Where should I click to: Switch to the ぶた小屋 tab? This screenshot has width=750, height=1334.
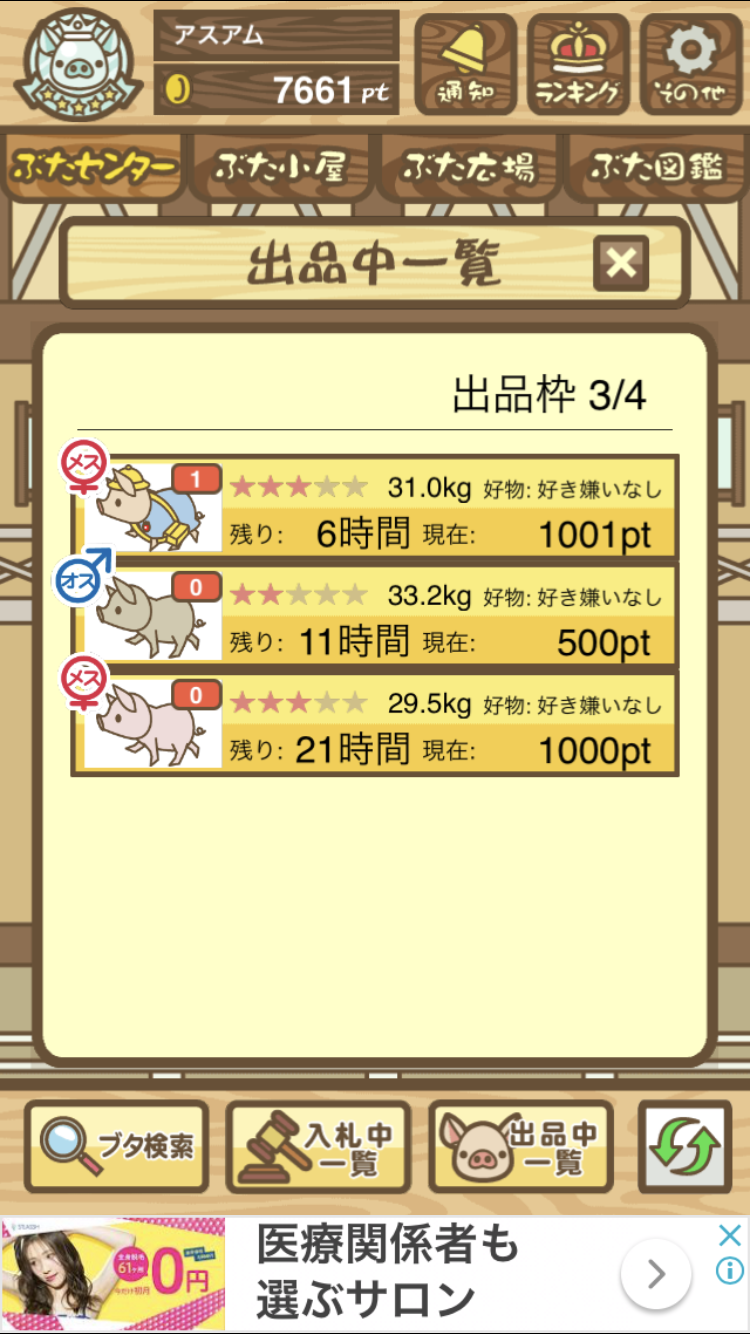(281, 167)
